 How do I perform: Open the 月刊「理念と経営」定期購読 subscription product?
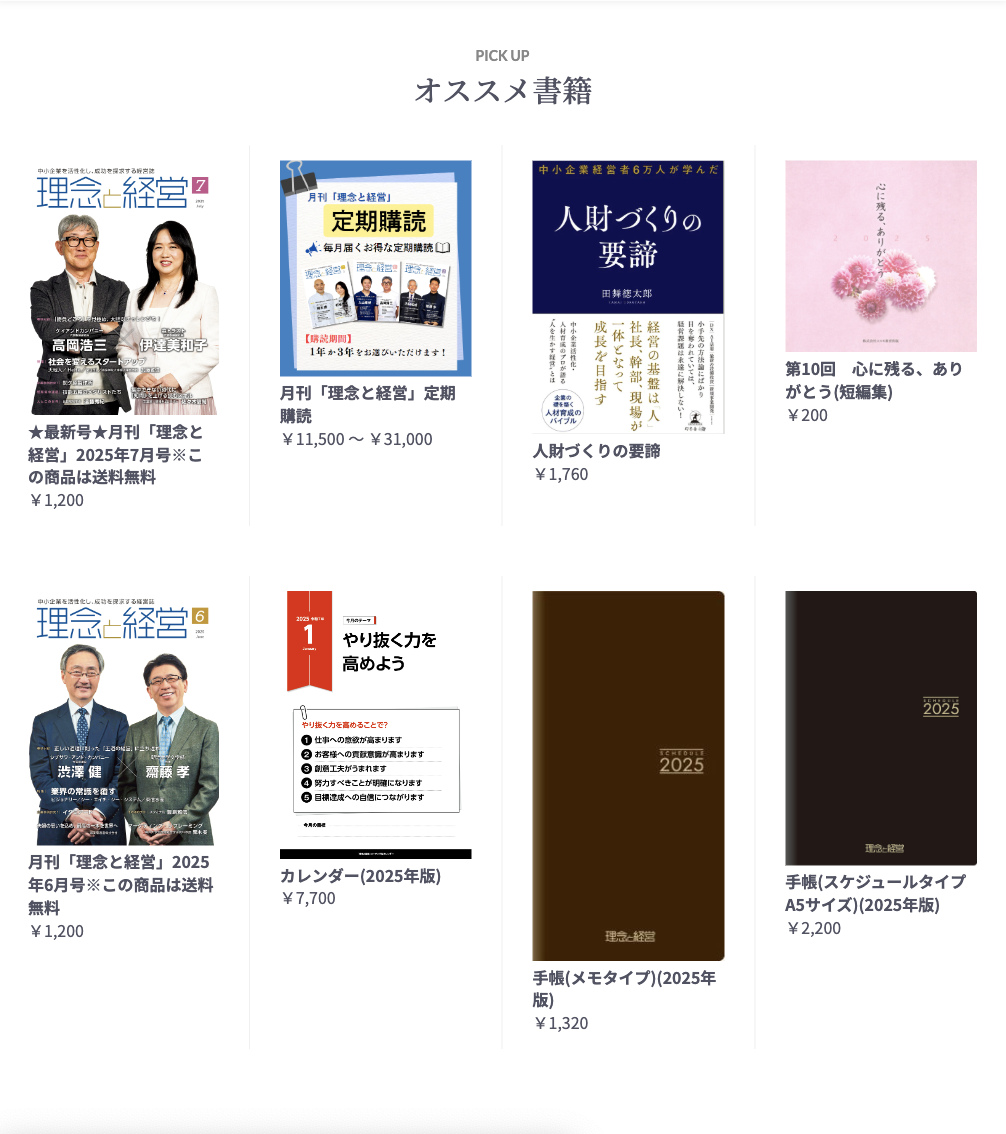click(375, 268)
